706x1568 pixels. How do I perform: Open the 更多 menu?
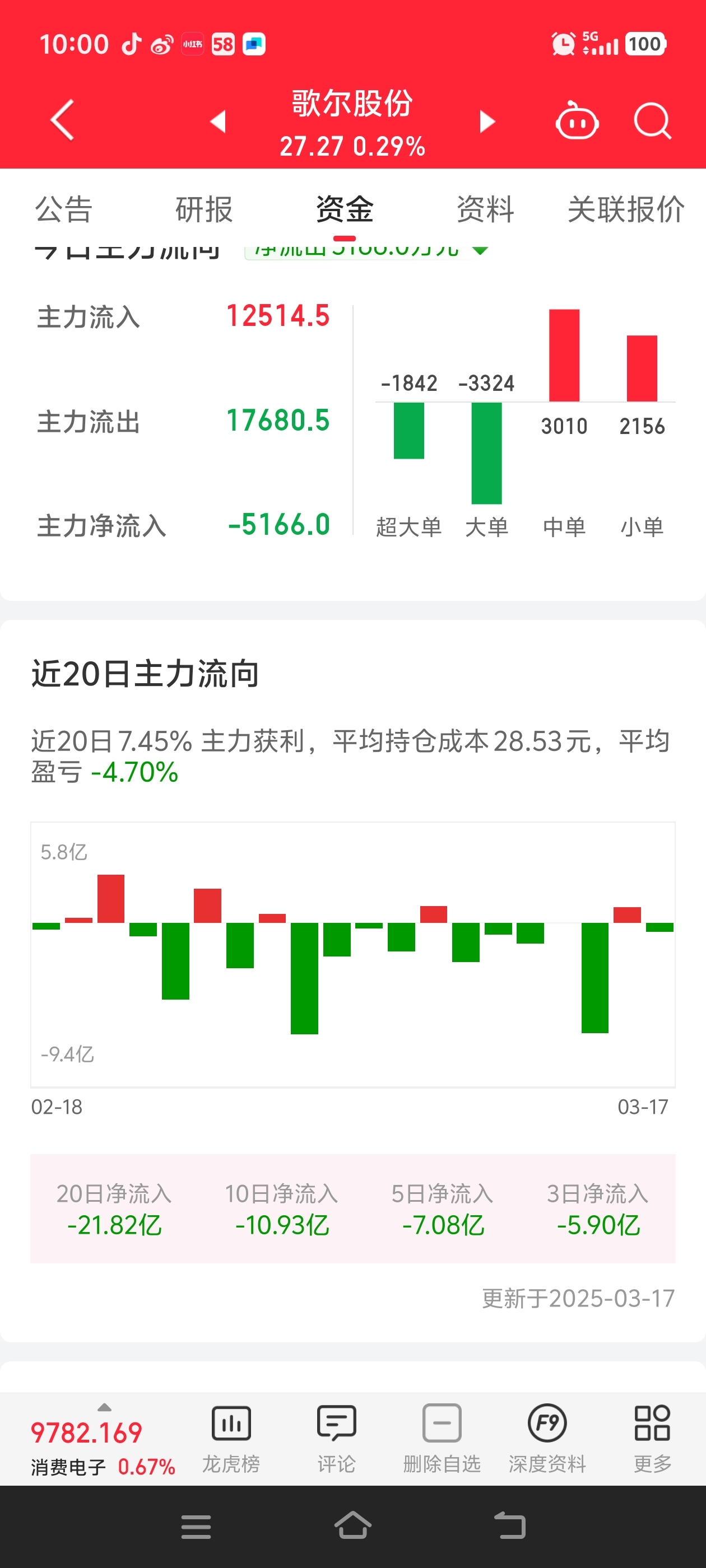pos(652,1440)
